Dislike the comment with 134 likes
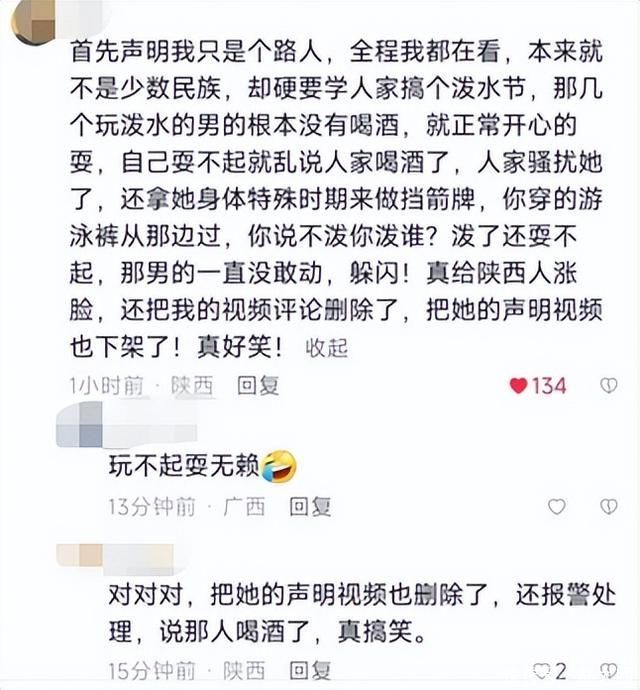This screenshot has height=690, width=640. pyautogui.click(x=608, y=386)
